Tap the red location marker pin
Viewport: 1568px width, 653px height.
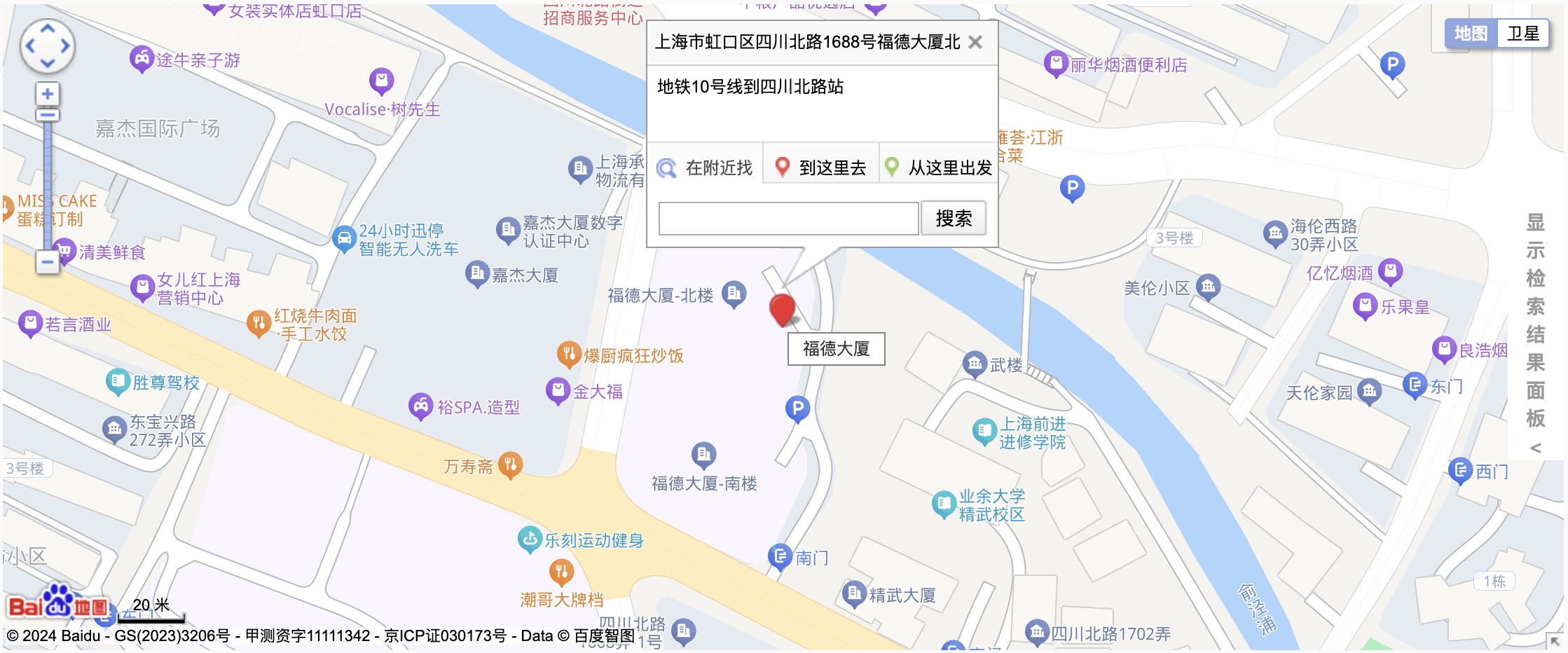coord(782,309)
